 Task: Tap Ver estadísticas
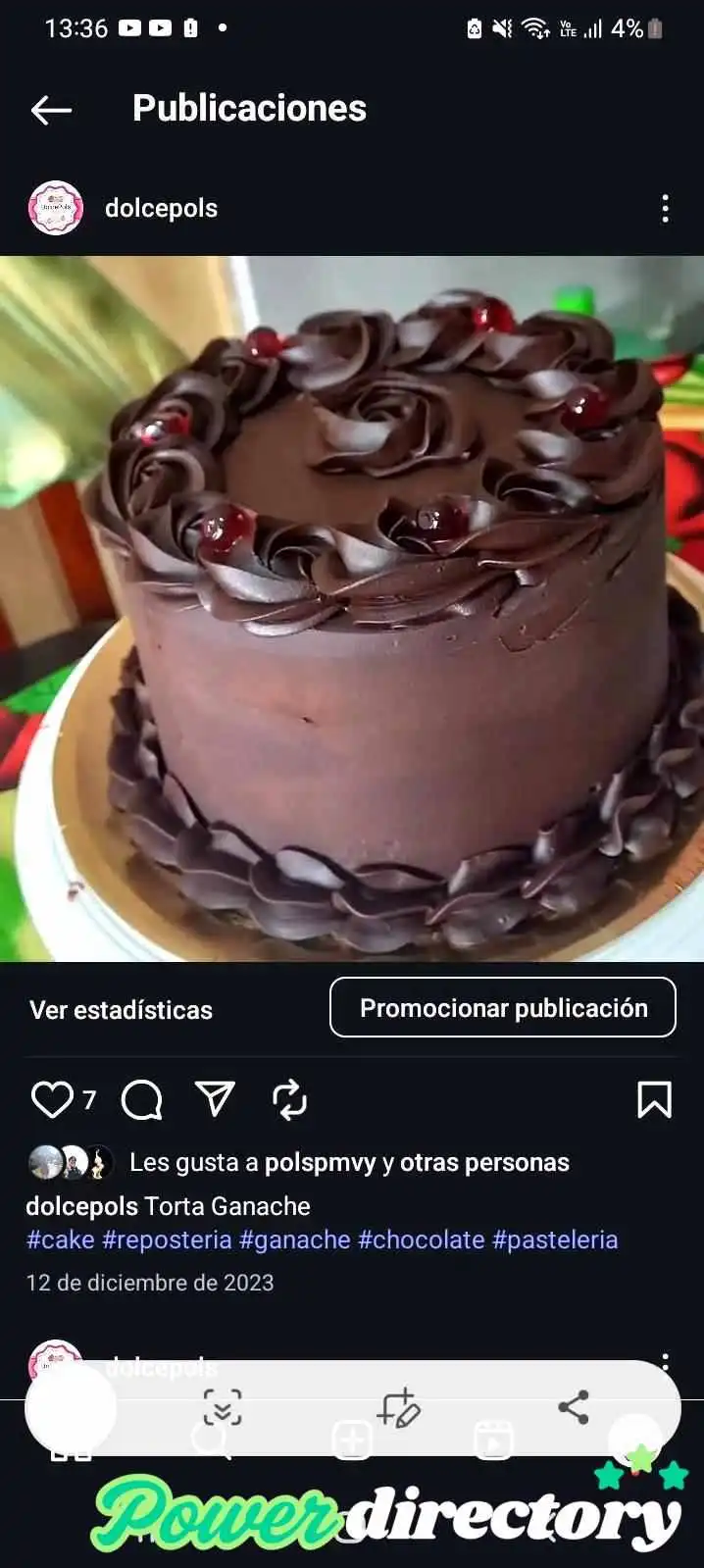[x=121, y=1010]
